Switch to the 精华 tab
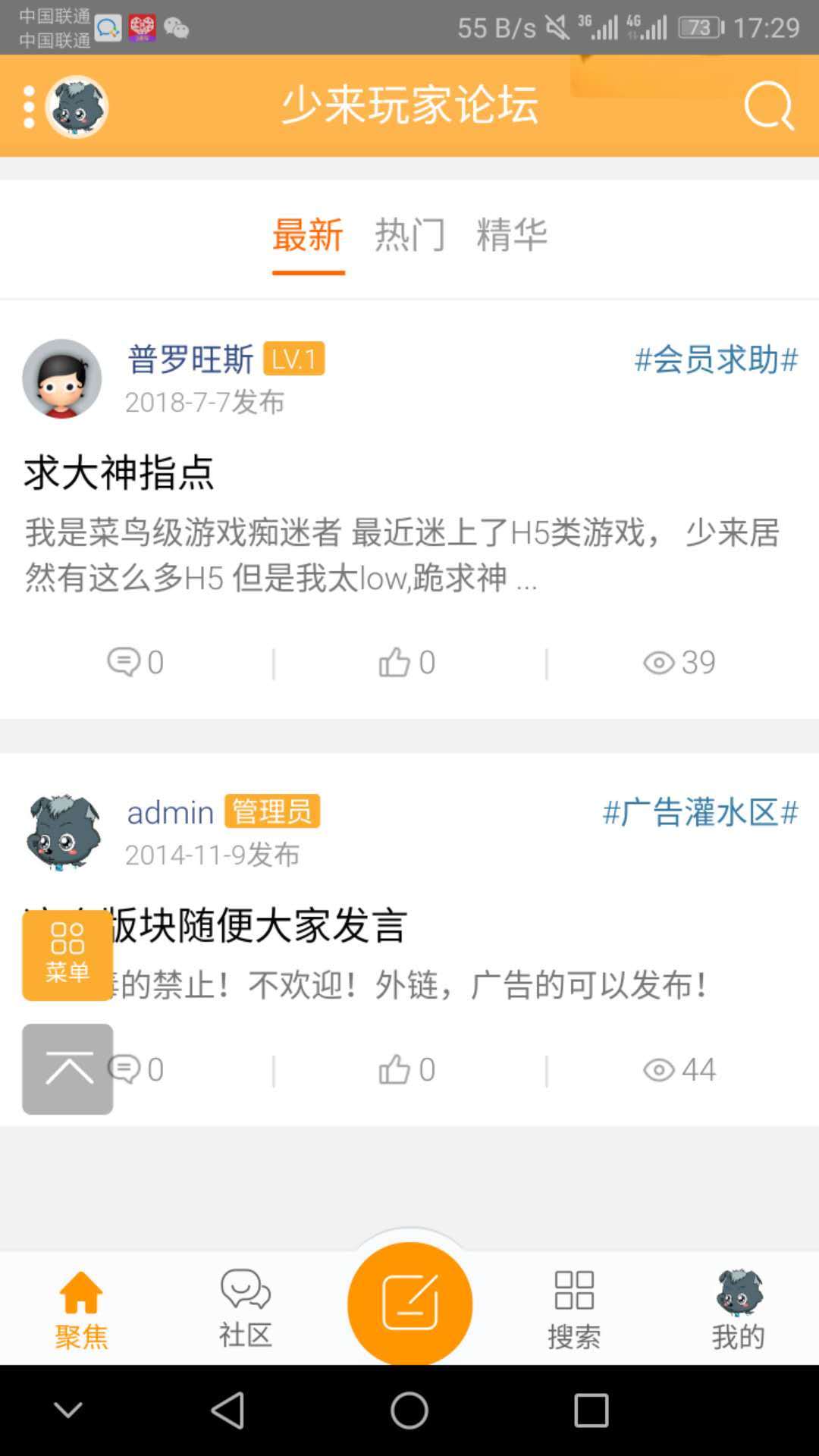The image size is (819, 1456). coord(512,235)
